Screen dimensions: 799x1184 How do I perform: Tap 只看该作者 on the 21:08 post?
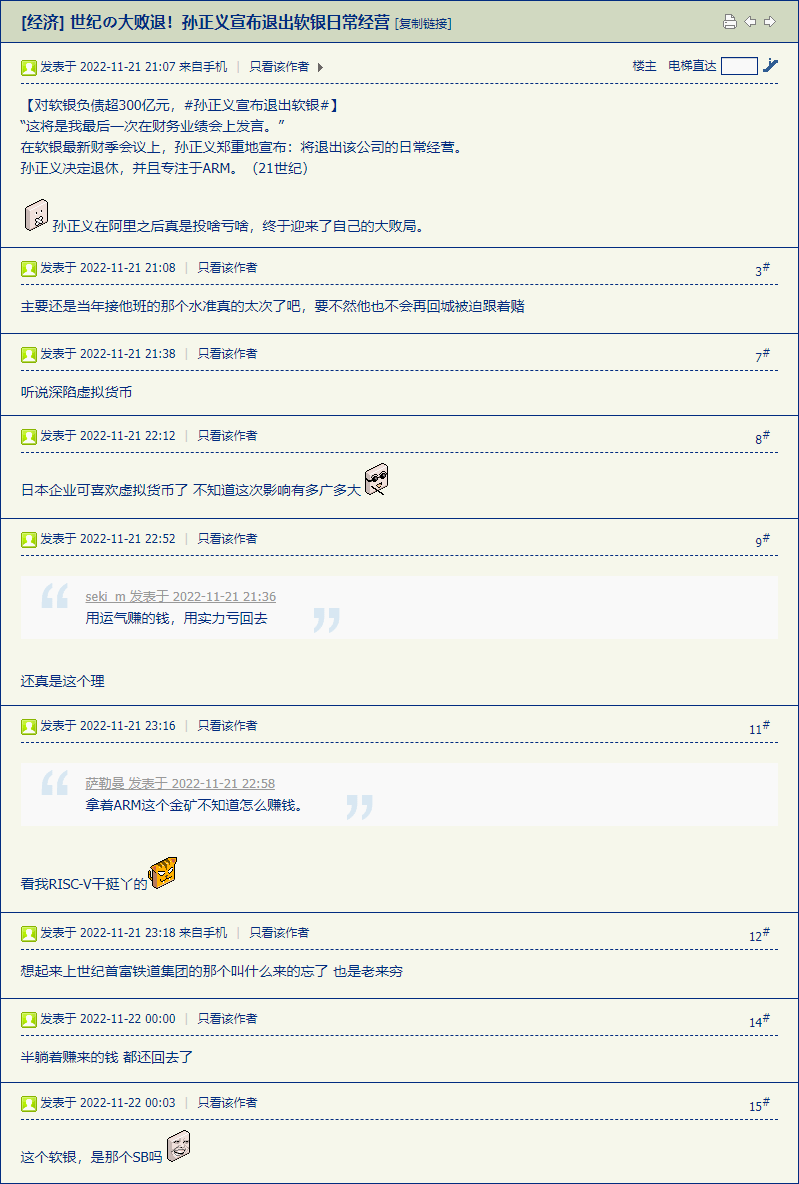[x=227, y=268]
